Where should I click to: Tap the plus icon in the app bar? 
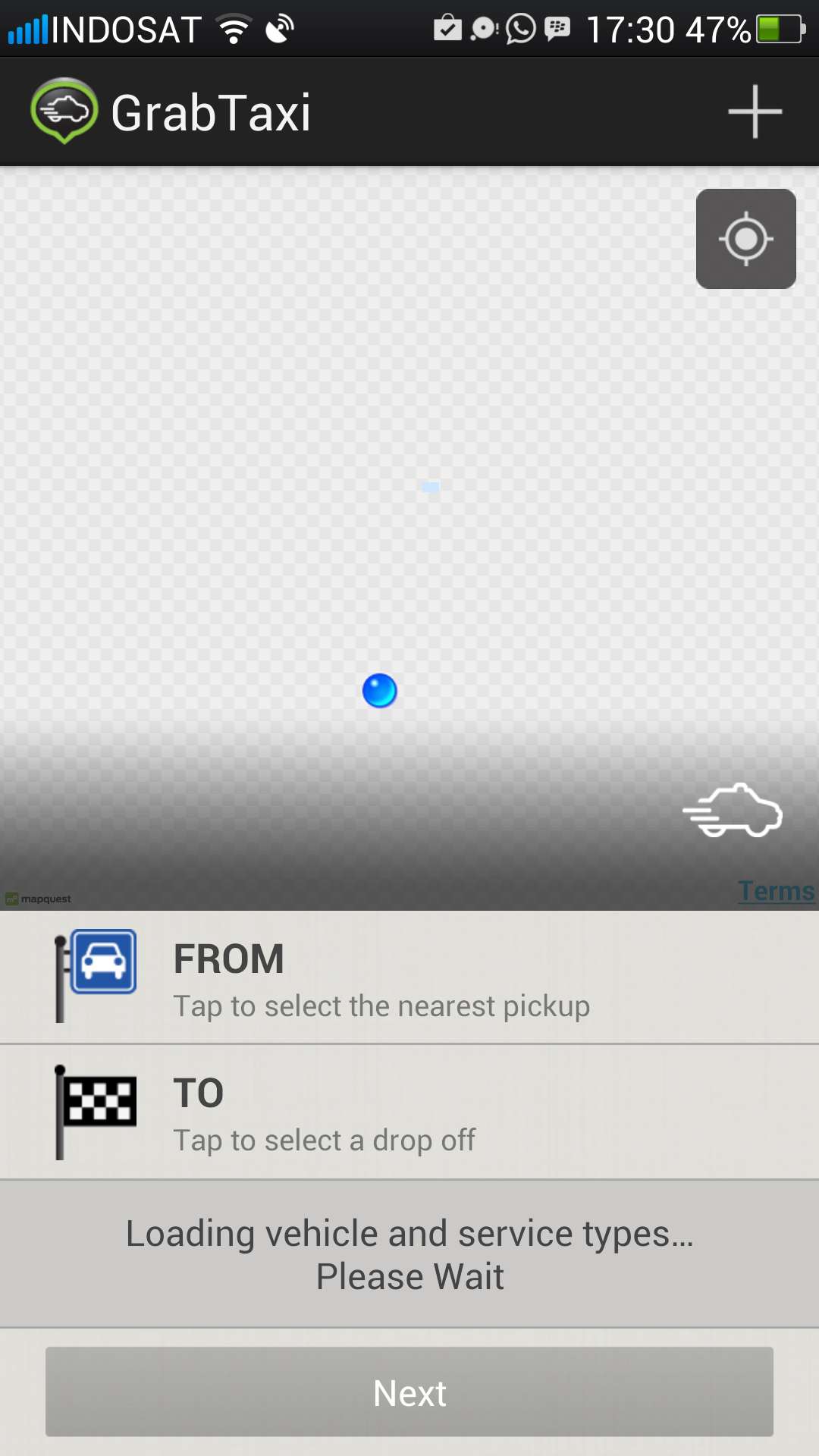(x=755, y=111)
